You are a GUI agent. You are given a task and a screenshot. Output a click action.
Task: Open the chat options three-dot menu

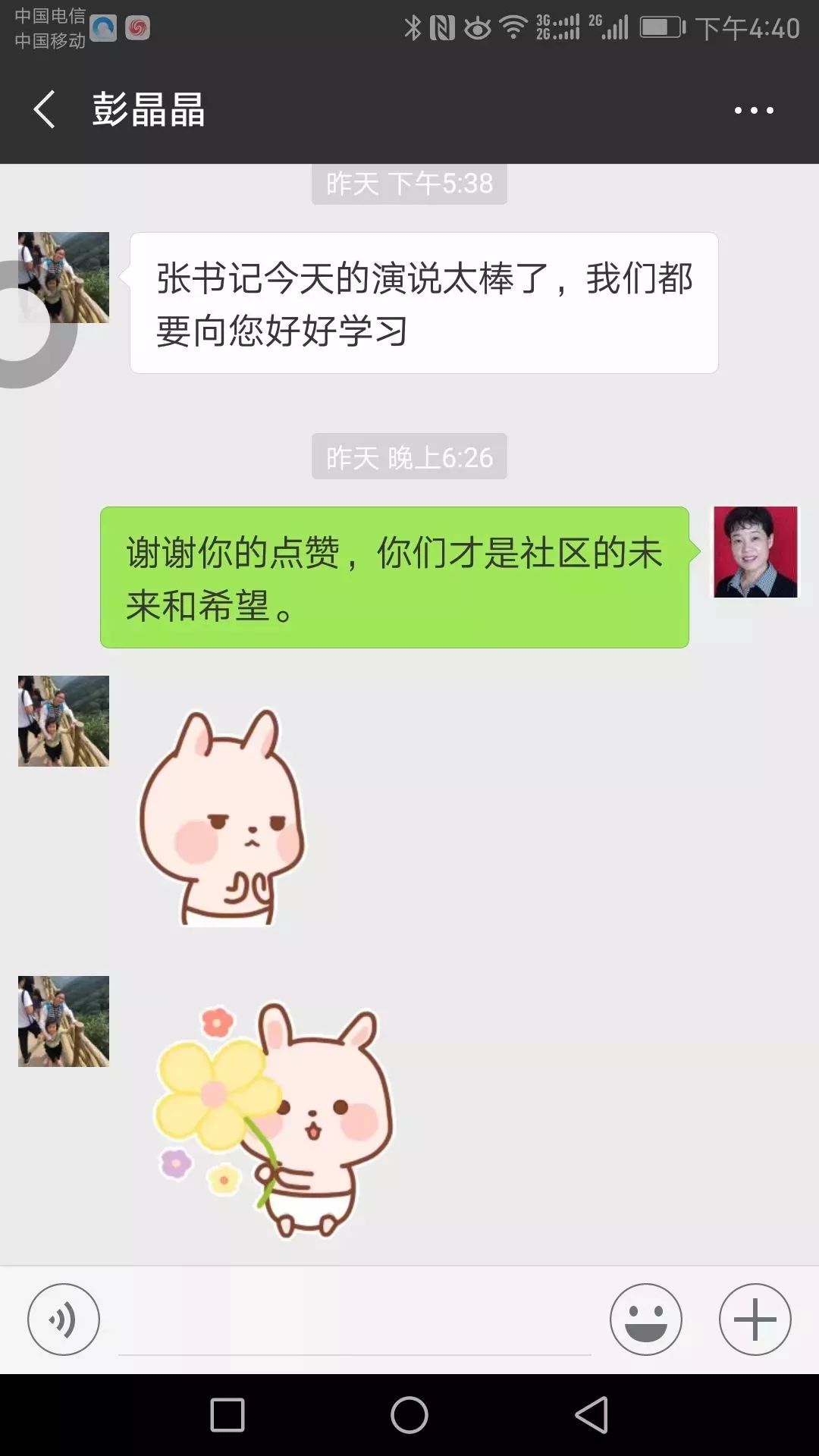coord(754,111)
